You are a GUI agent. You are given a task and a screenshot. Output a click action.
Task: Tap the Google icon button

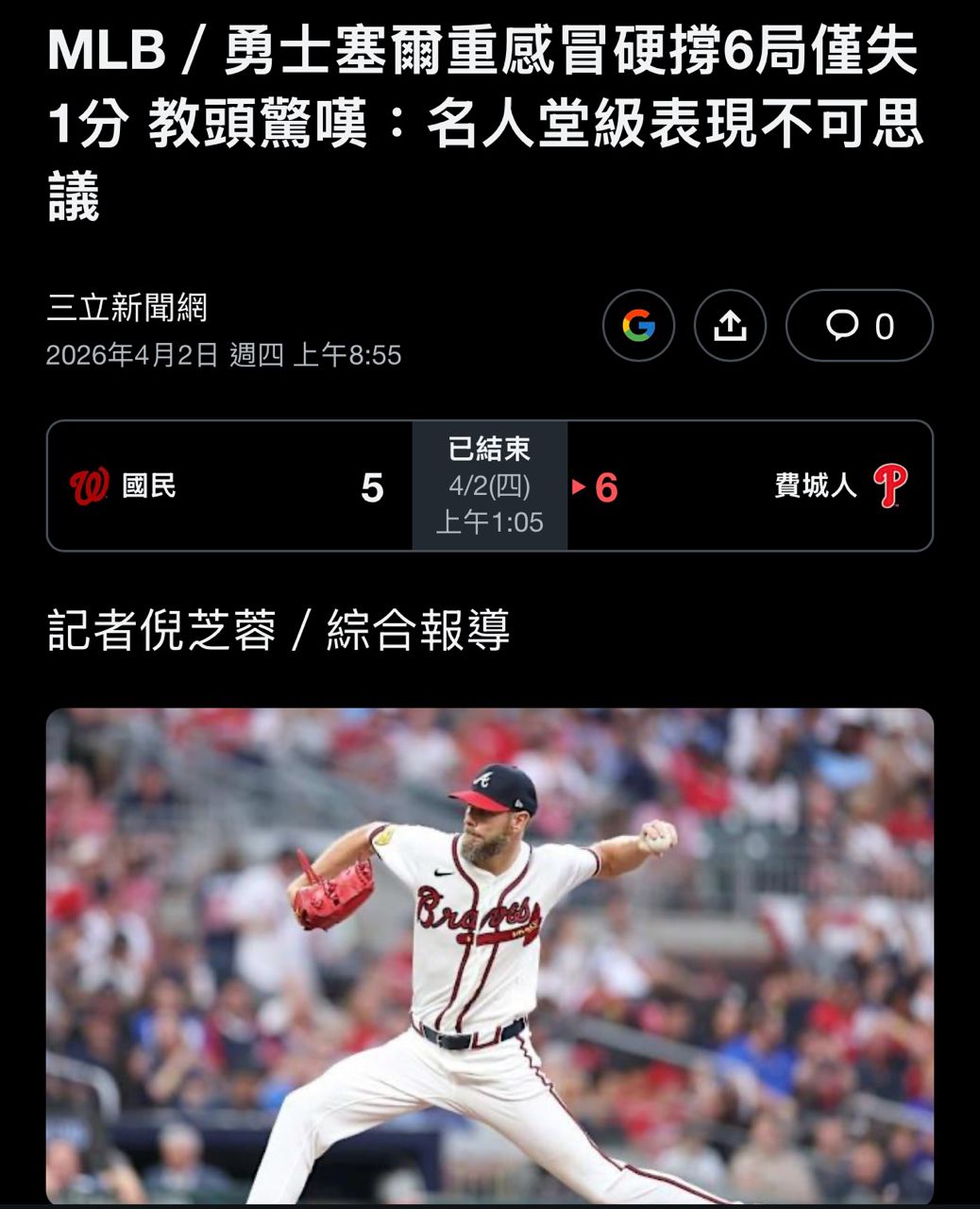[x=638, y=326]
